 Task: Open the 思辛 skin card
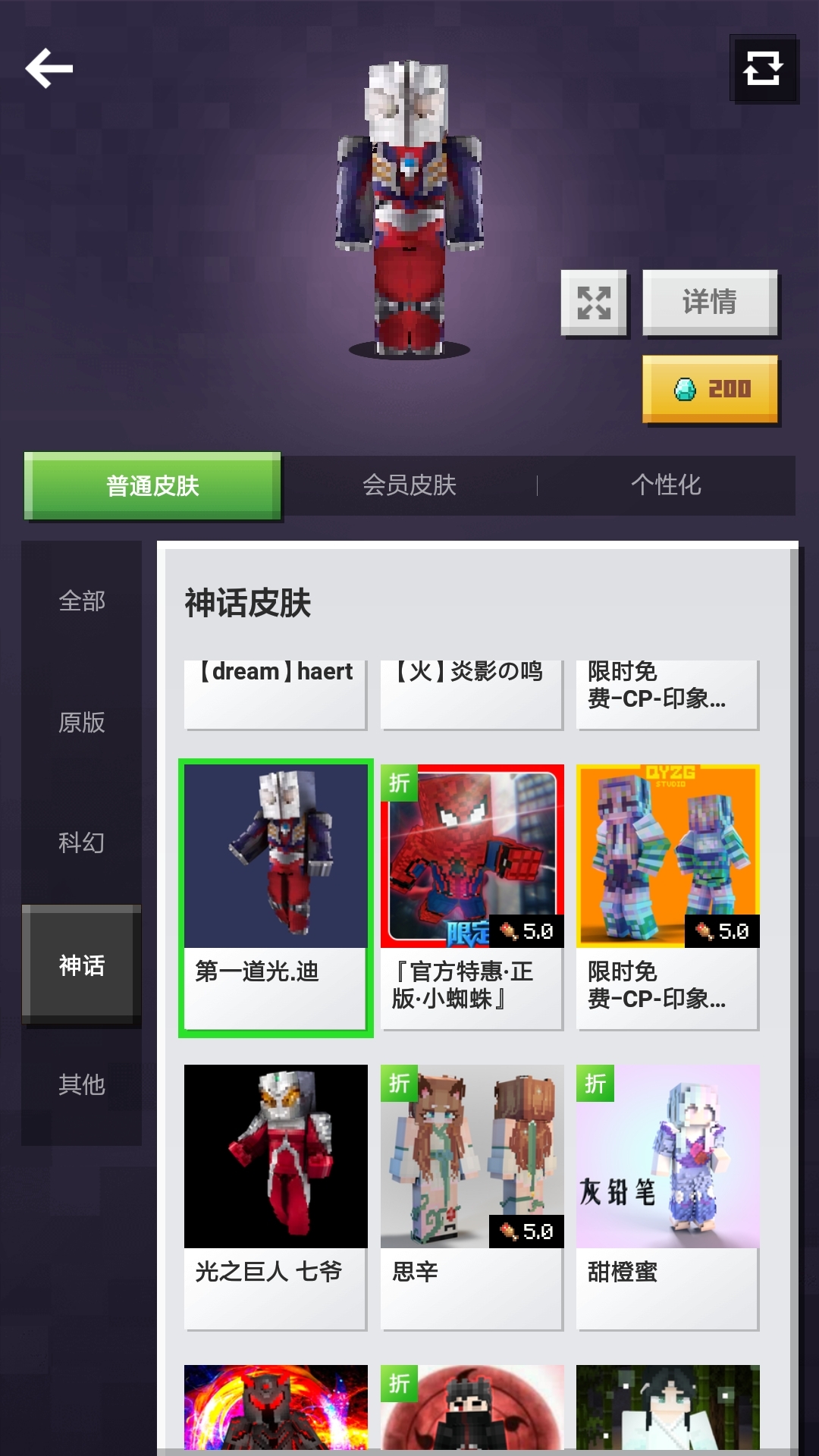[472, 1197]
